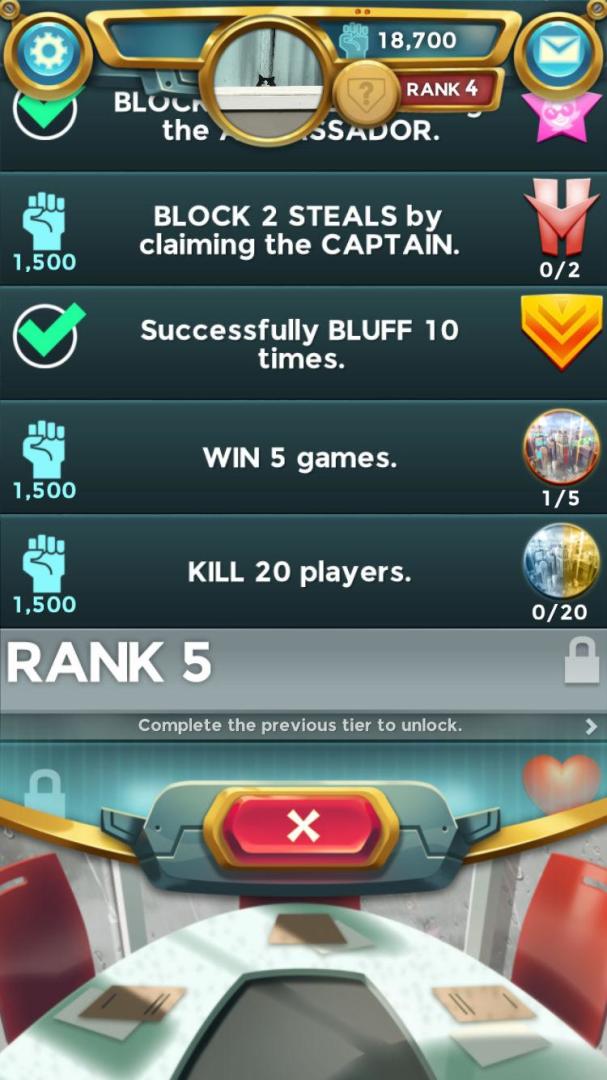Expand the locked Rank 5 tier

pyautogui.click(x=303, y=685)
